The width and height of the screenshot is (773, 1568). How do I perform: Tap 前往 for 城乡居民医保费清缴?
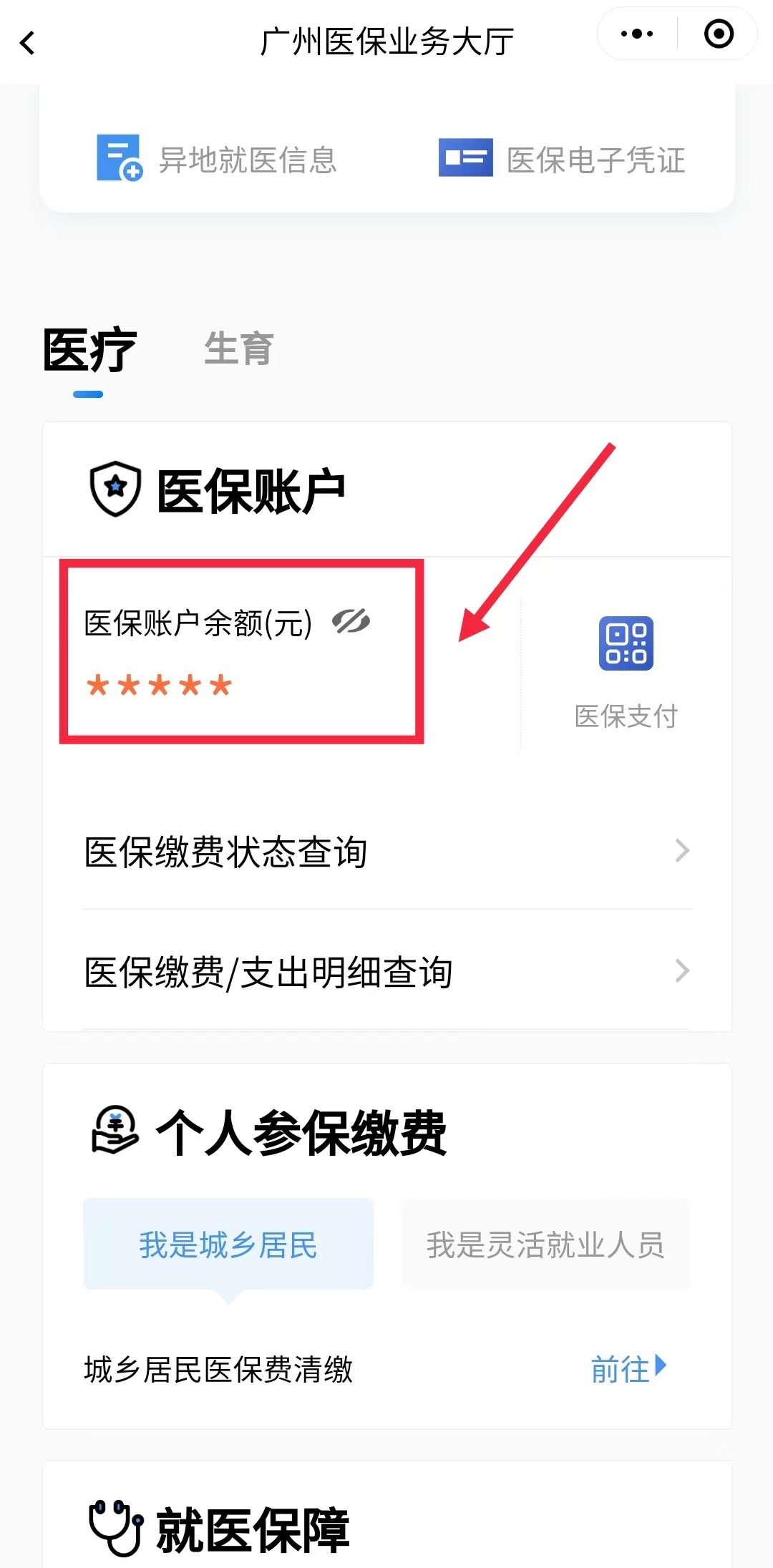[628, 1368]
